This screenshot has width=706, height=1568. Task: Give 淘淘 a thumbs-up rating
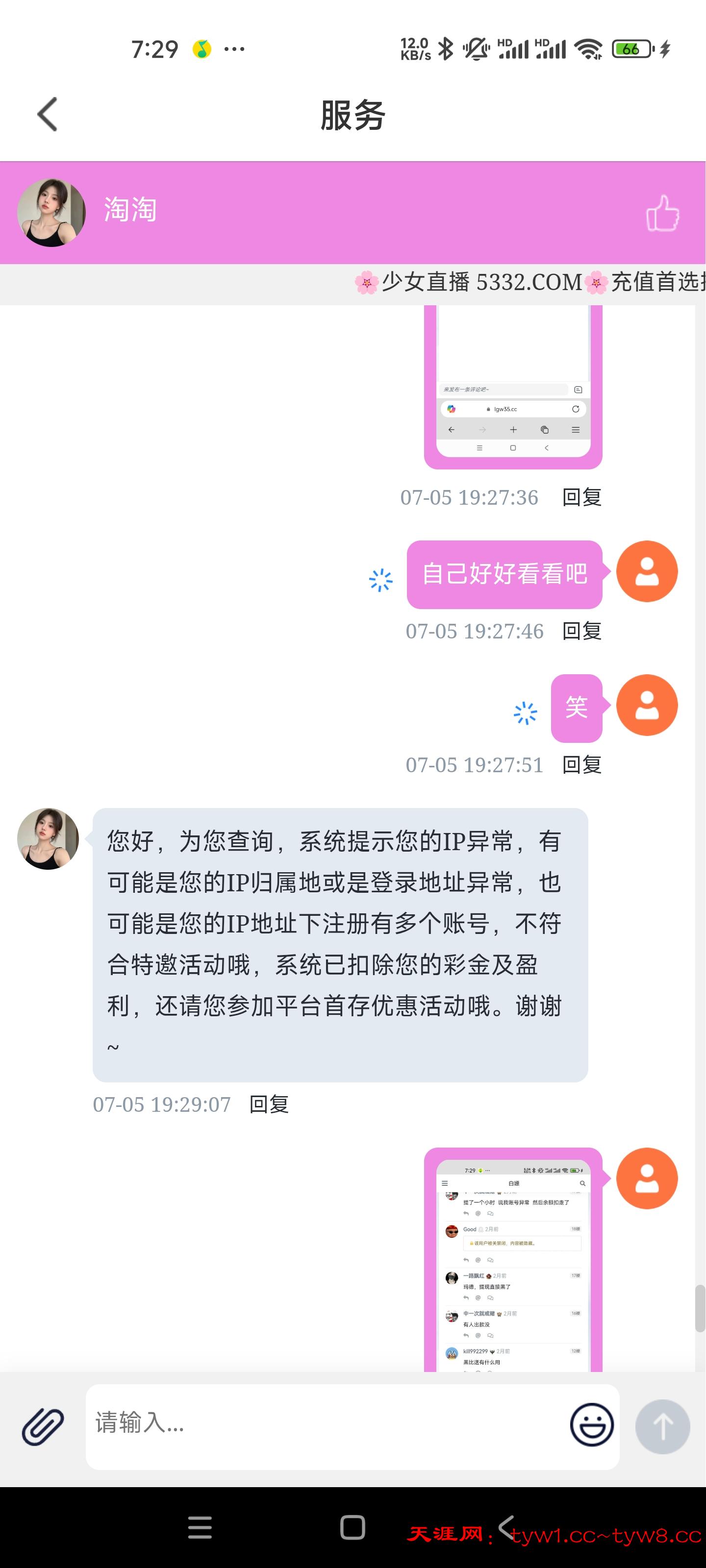click(x=662, y=213)
